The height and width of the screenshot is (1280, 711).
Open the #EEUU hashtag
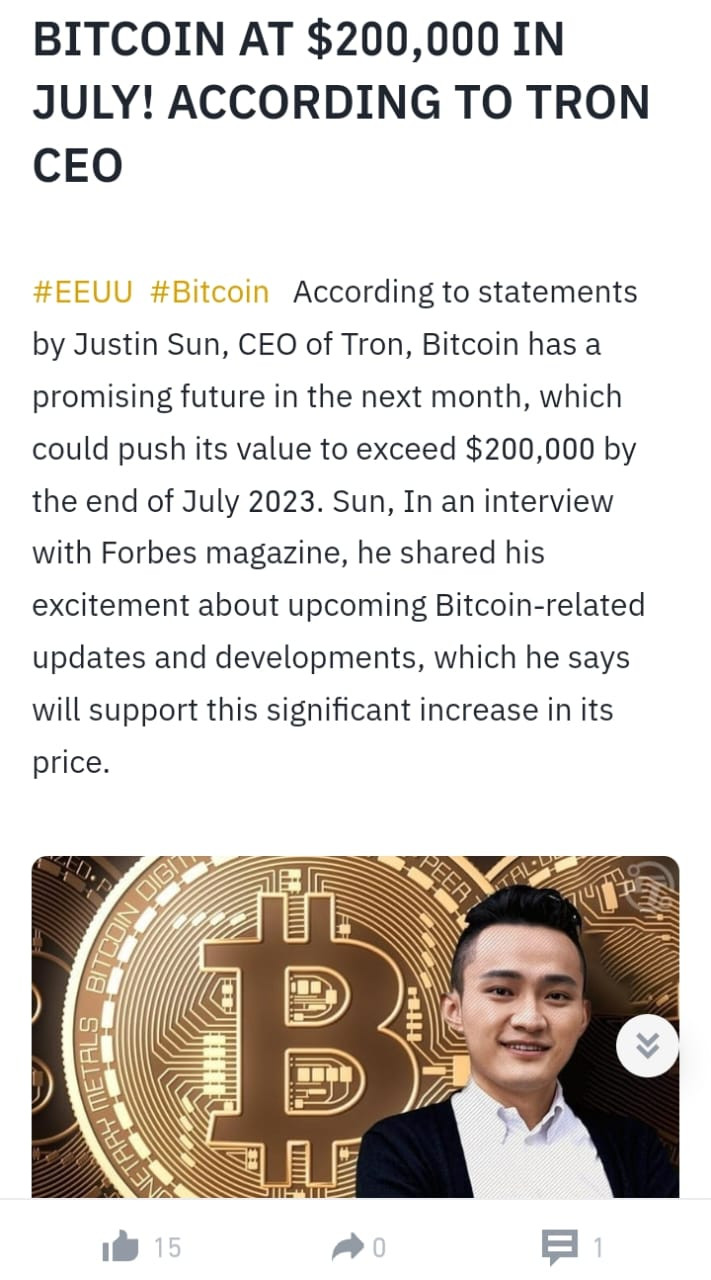click(x=82, y=292)
